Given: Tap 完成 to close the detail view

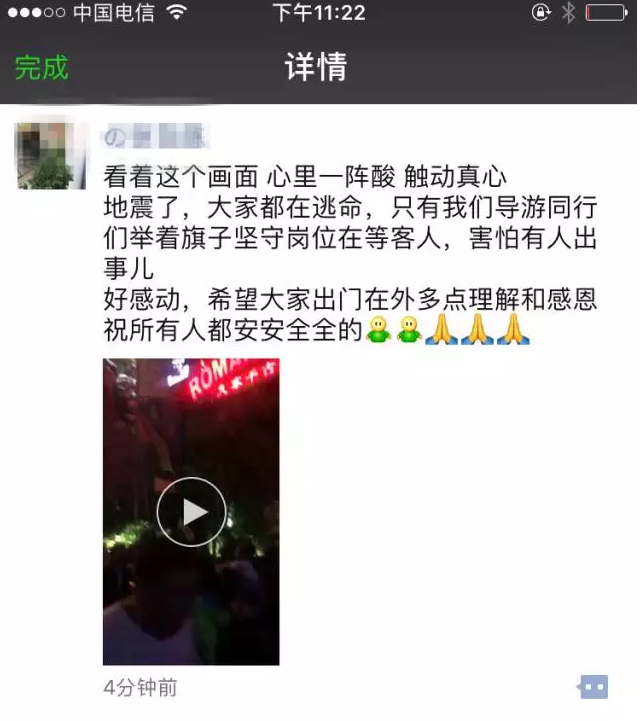Looking at the screenshot, I should tap(41, 68).
